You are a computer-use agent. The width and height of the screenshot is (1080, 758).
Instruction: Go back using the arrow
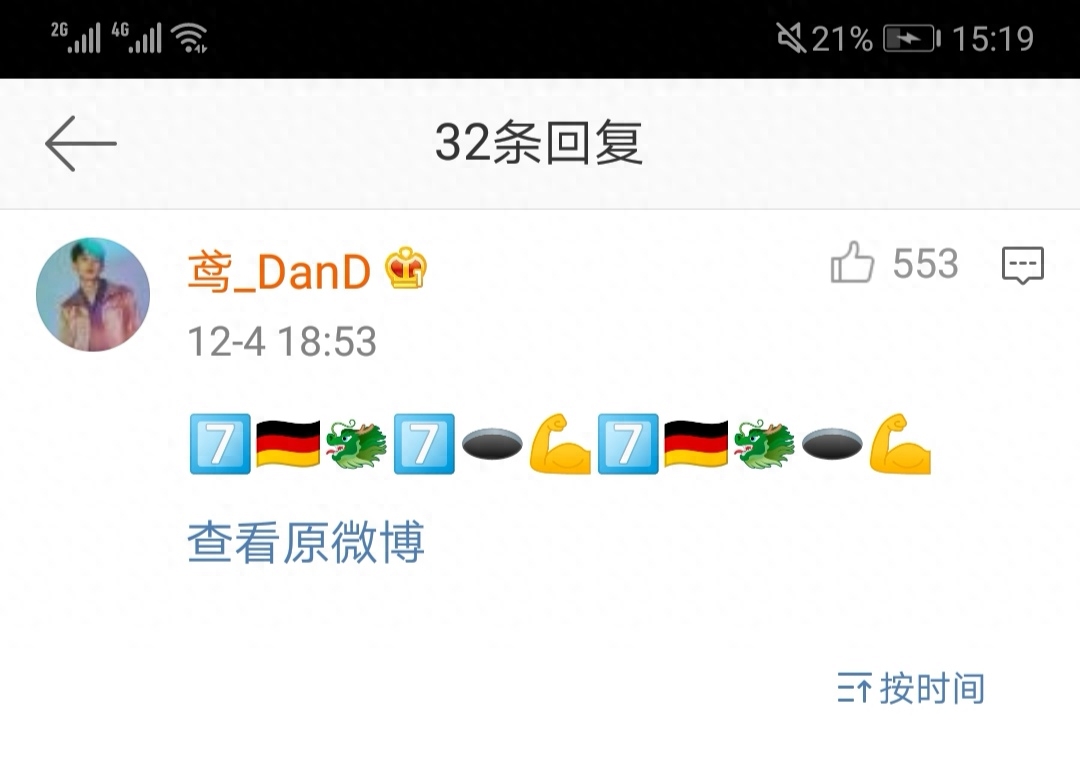pos(81,144)
